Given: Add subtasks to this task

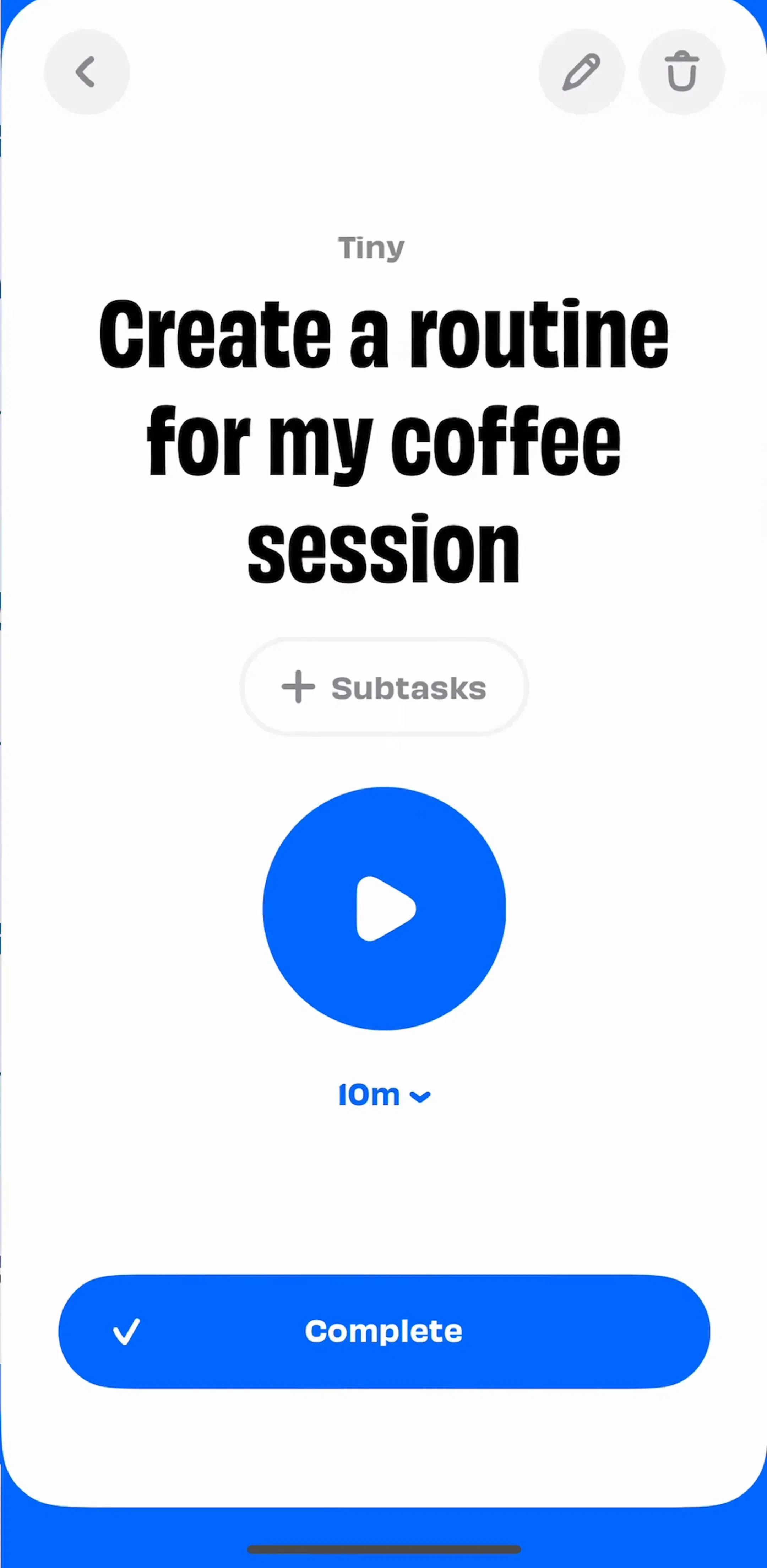Looking at the screenshot, I should tap(384, 687).
